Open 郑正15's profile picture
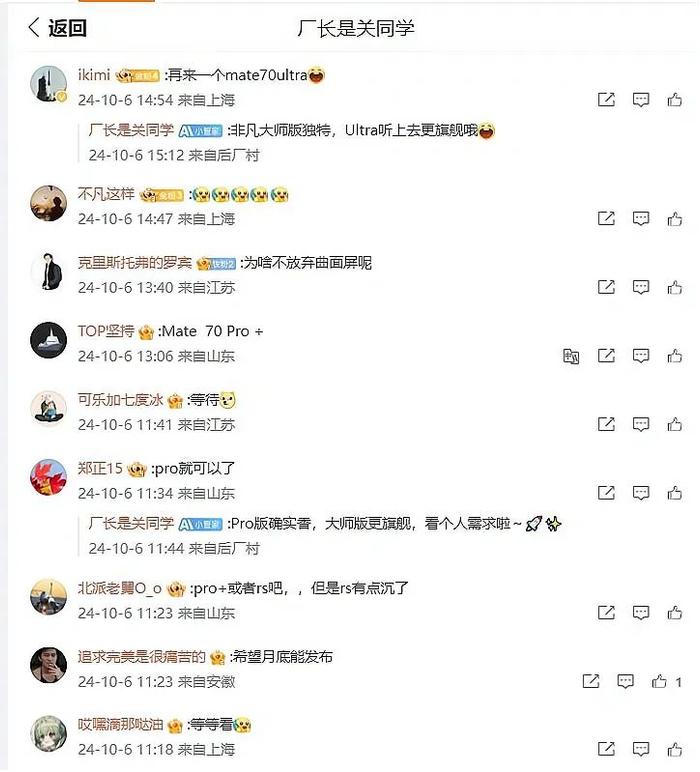This screenshot has height=772, width=700. click(48, 478)
